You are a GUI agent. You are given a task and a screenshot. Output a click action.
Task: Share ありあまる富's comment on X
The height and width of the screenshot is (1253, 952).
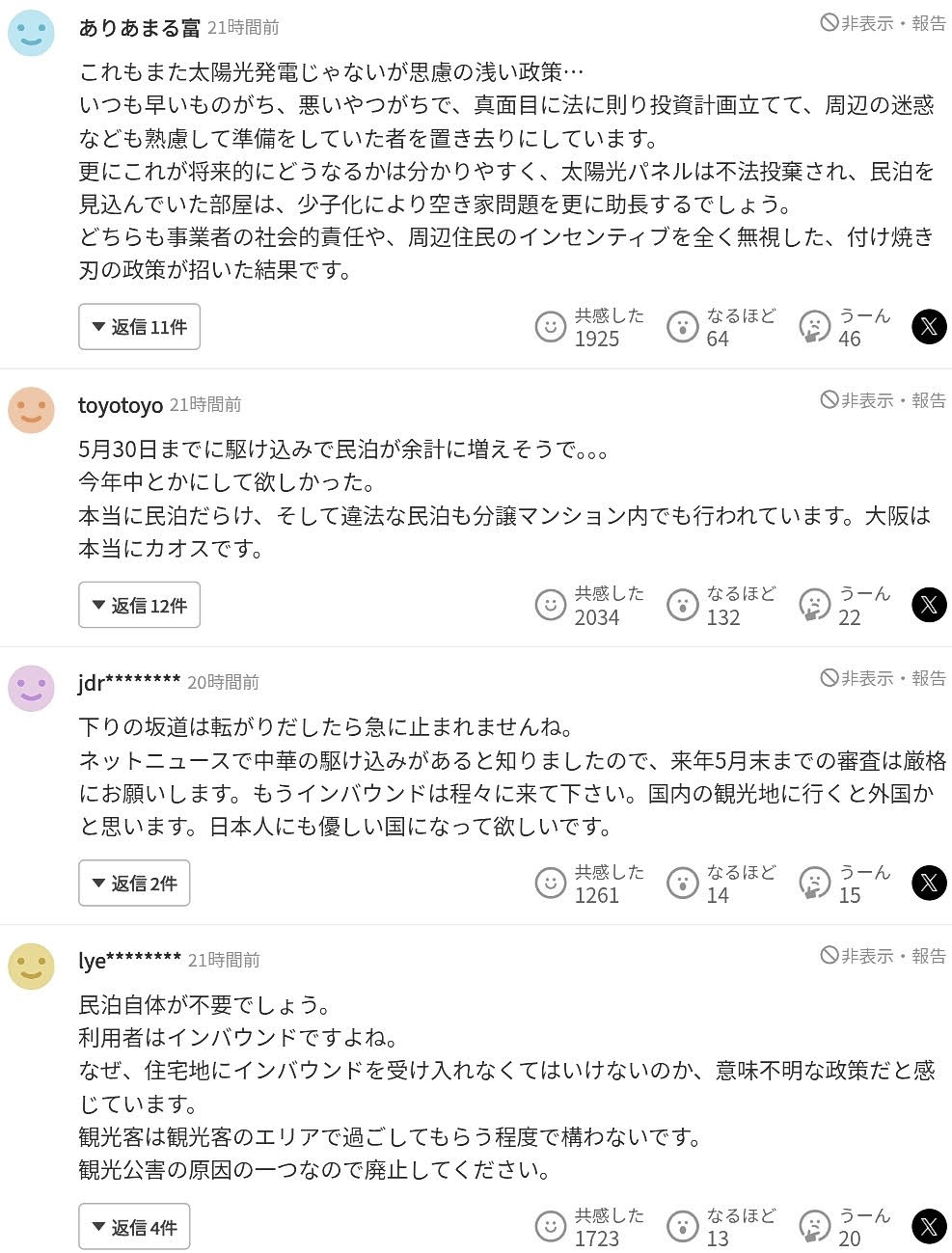(929, 327)
